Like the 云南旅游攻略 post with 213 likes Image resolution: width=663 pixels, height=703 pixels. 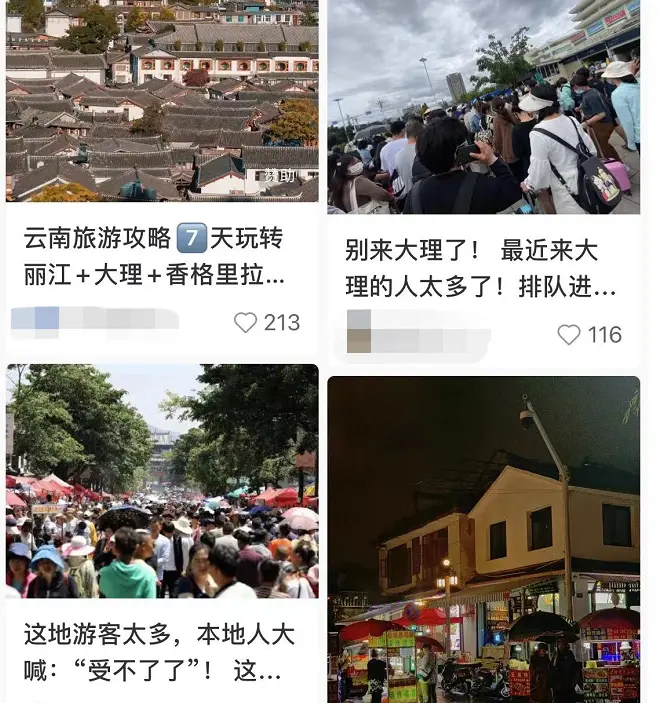pyautogui.click(x=246, y=322)
